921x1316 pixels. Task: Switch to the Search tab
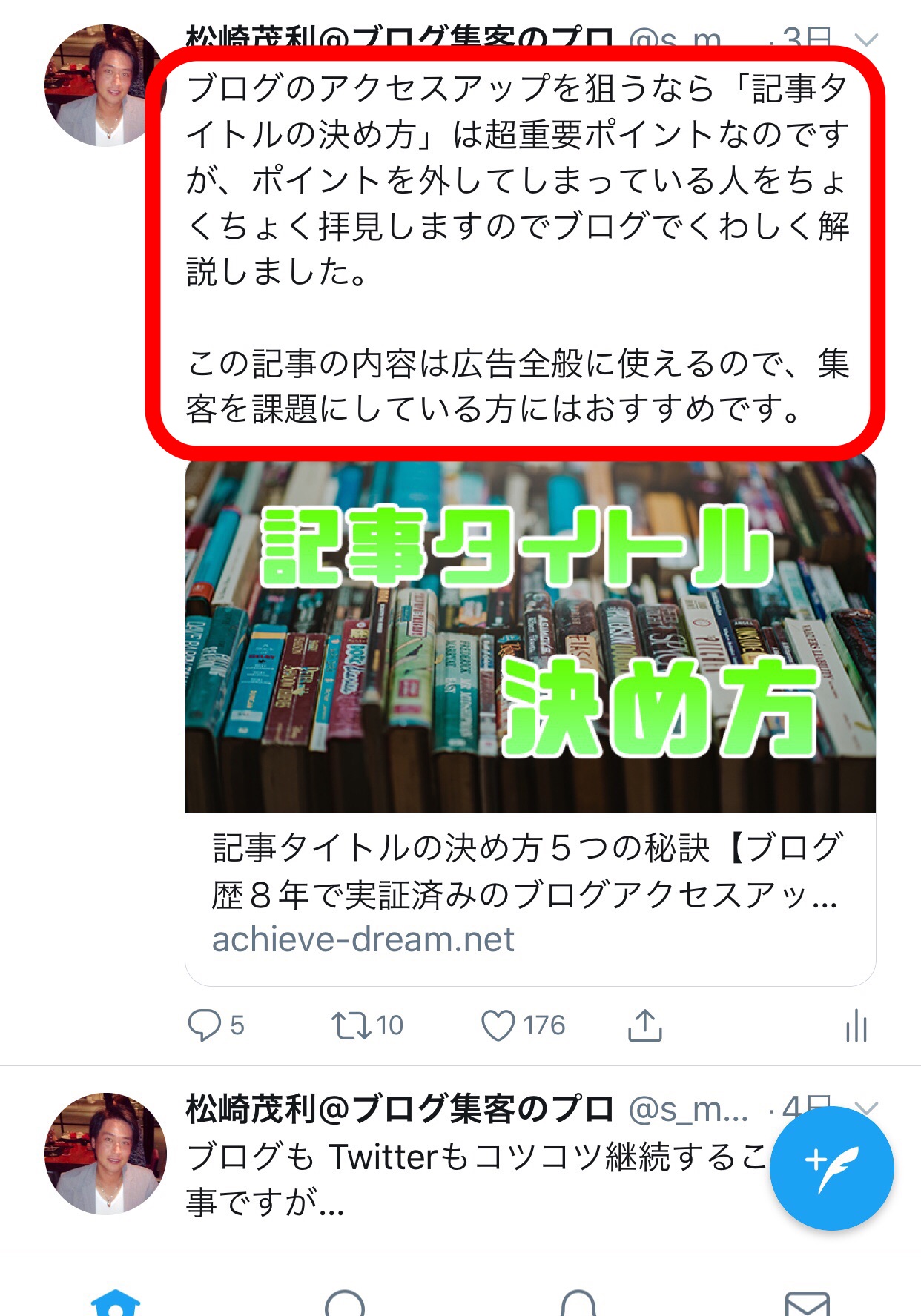tap(345, 1303)
